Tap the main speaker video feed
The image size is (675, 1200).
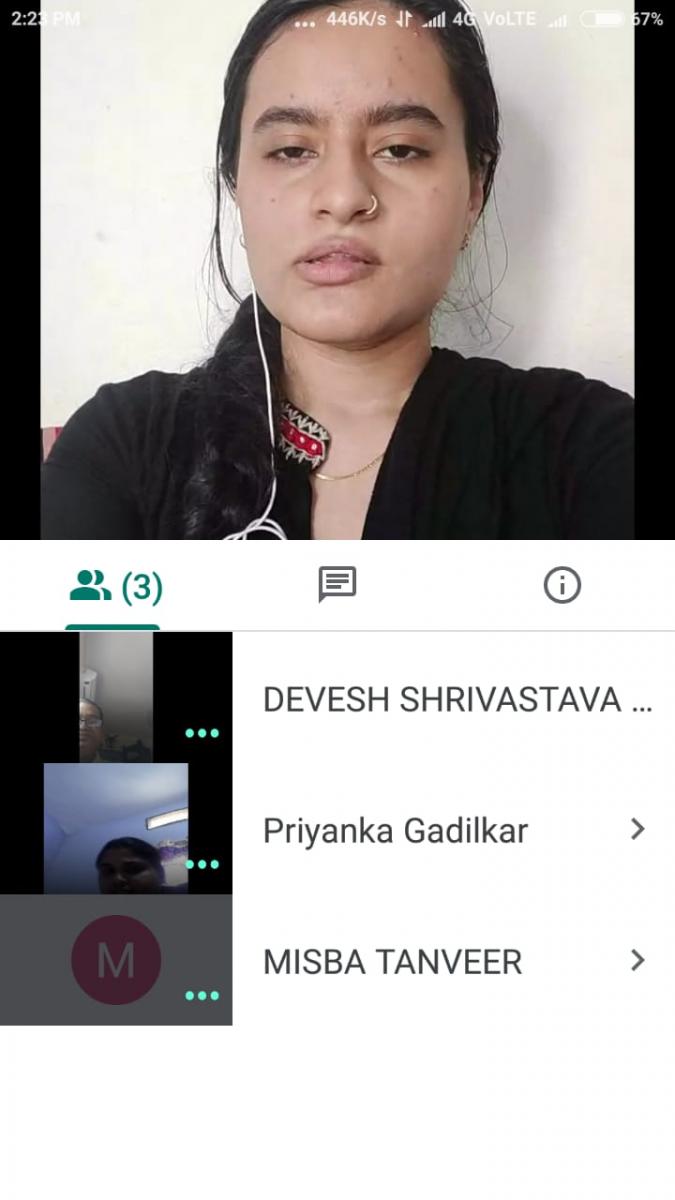click(337, 270)
